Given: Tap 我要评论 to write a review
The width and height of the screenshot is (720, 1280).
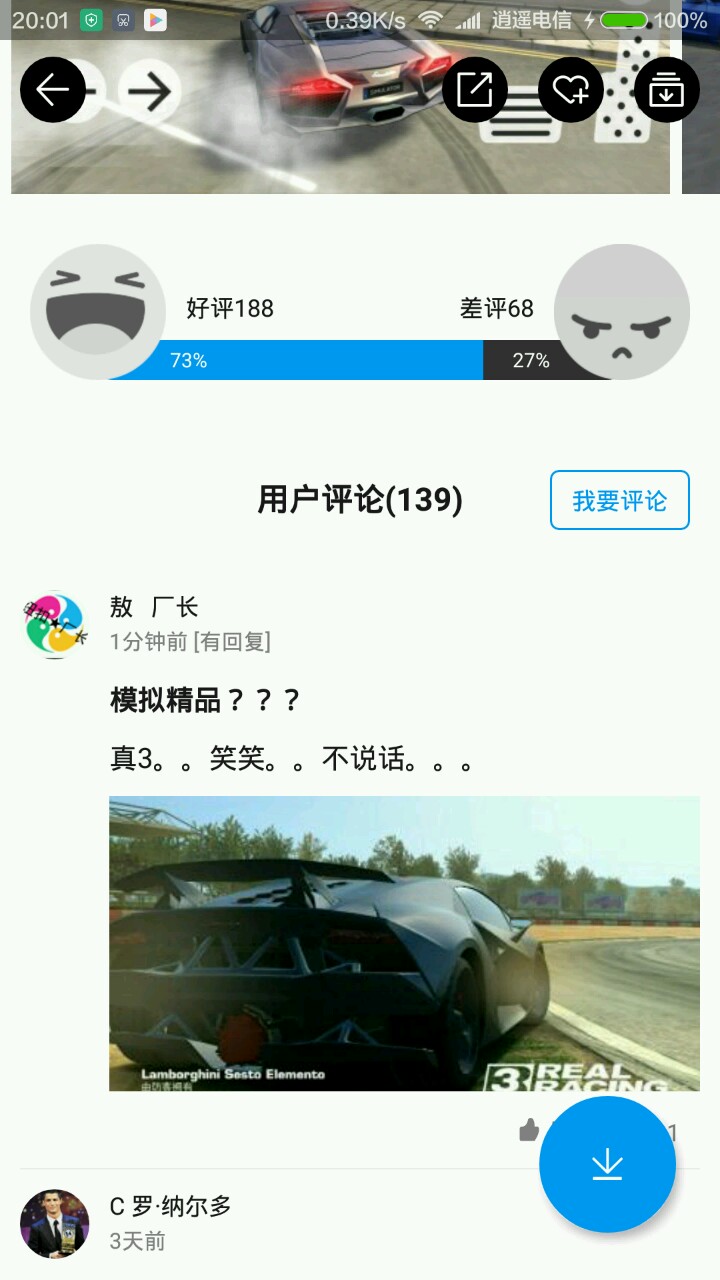Looking at the screenshot, I should click(x=620, y=500).
